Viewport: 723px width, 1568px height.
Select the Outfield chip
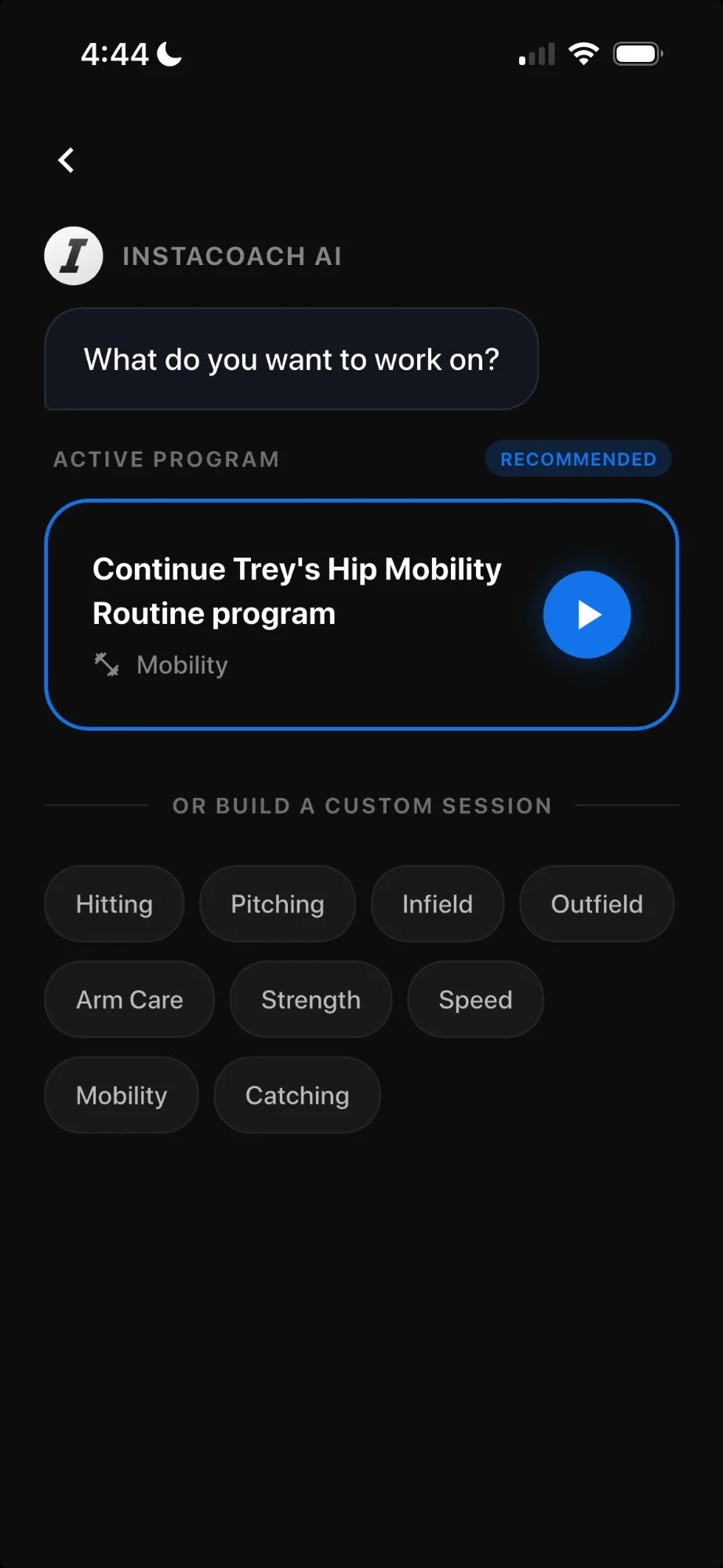(x=597, y=904)
